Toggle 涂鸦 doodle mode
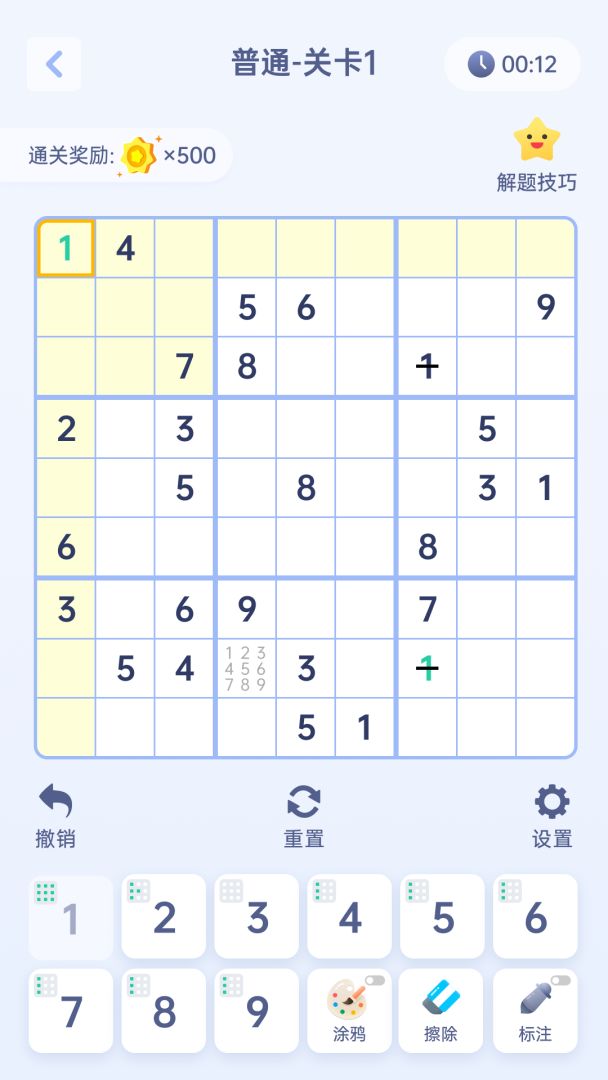The width and height of the screenshot is (608, 1080). (350, 1011)
